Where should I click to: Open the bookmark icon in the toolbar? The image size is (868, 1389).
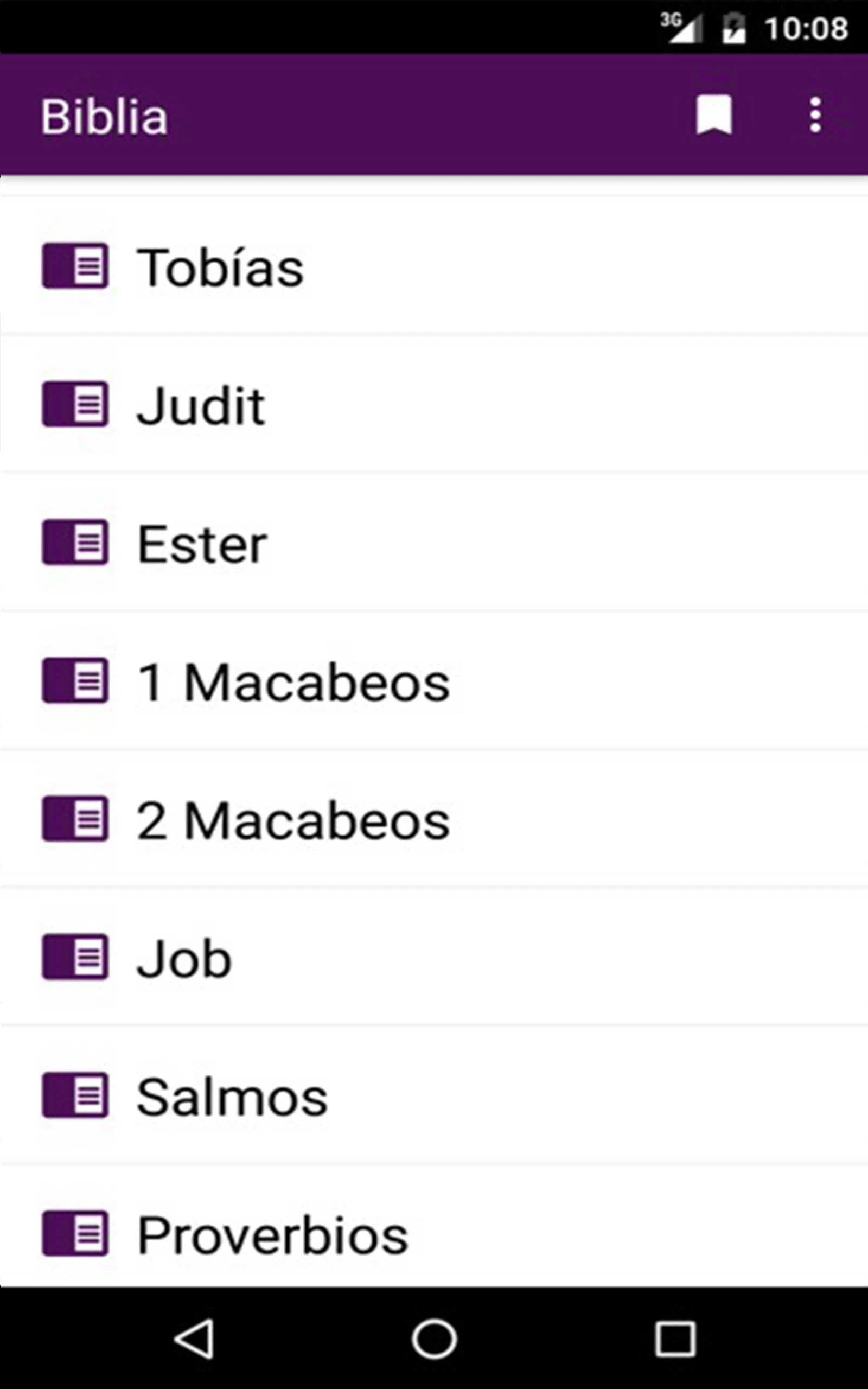click(713, 114)
